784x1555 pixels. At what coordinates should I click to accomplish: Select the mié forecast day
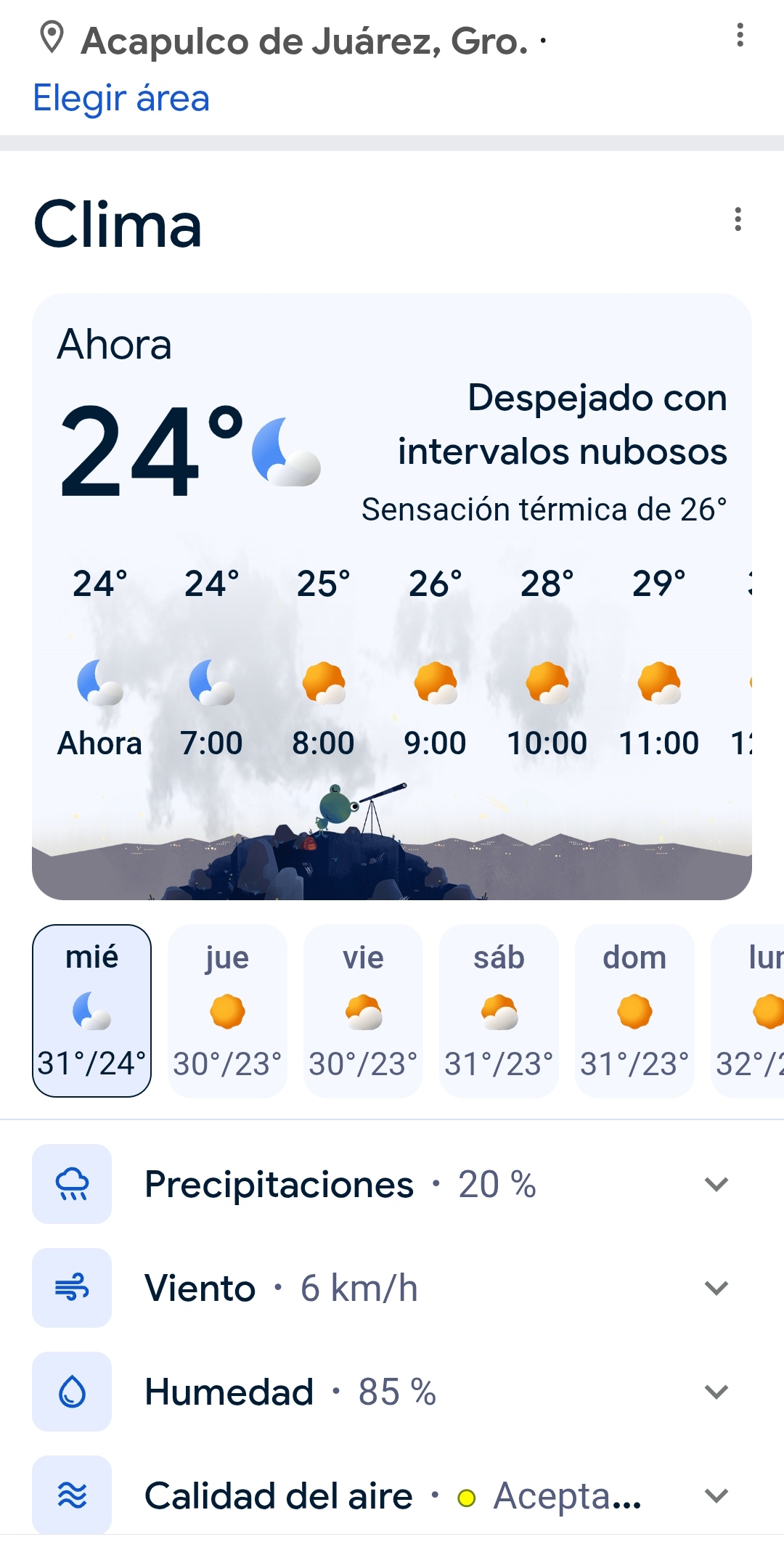pyautogui.click(x=91, y=1010)
